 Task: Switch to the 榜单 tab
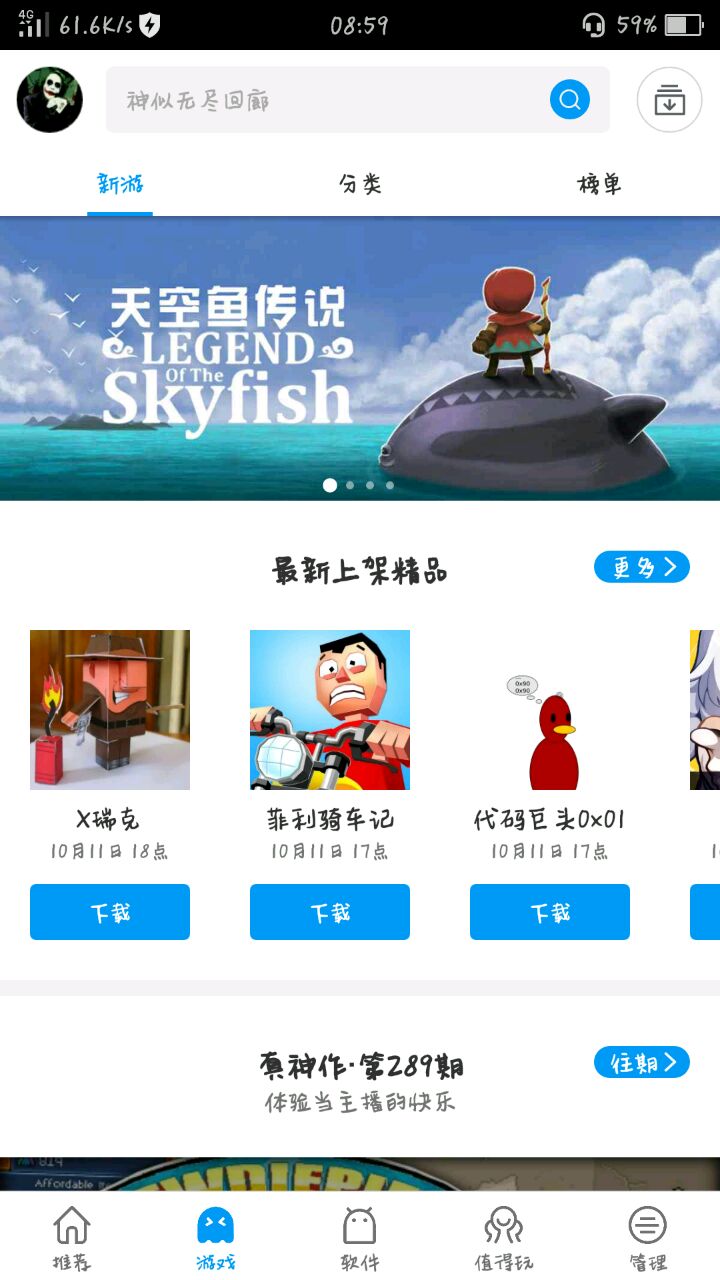599,184
